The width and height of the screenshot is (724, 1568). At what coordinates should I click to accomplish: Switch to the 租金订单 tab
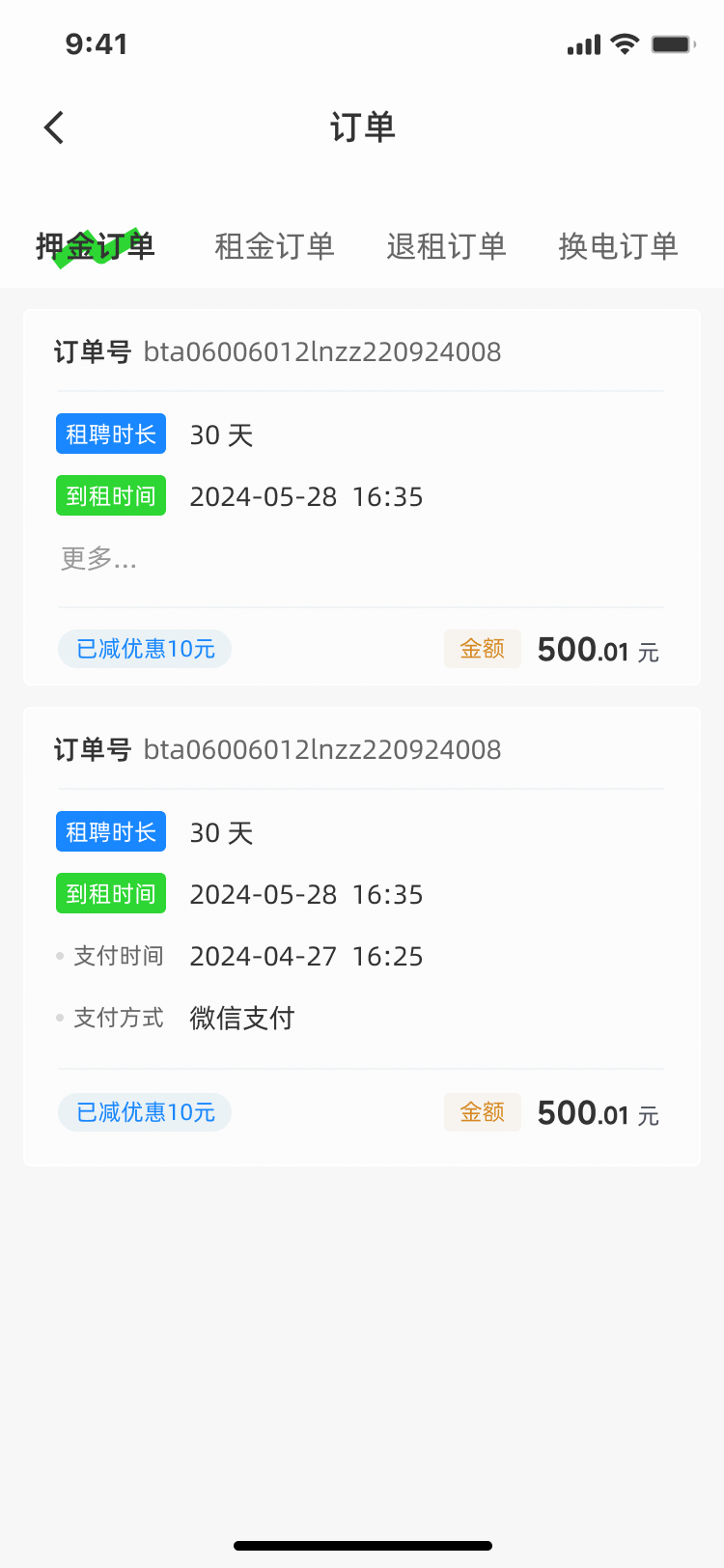point(273,246)
